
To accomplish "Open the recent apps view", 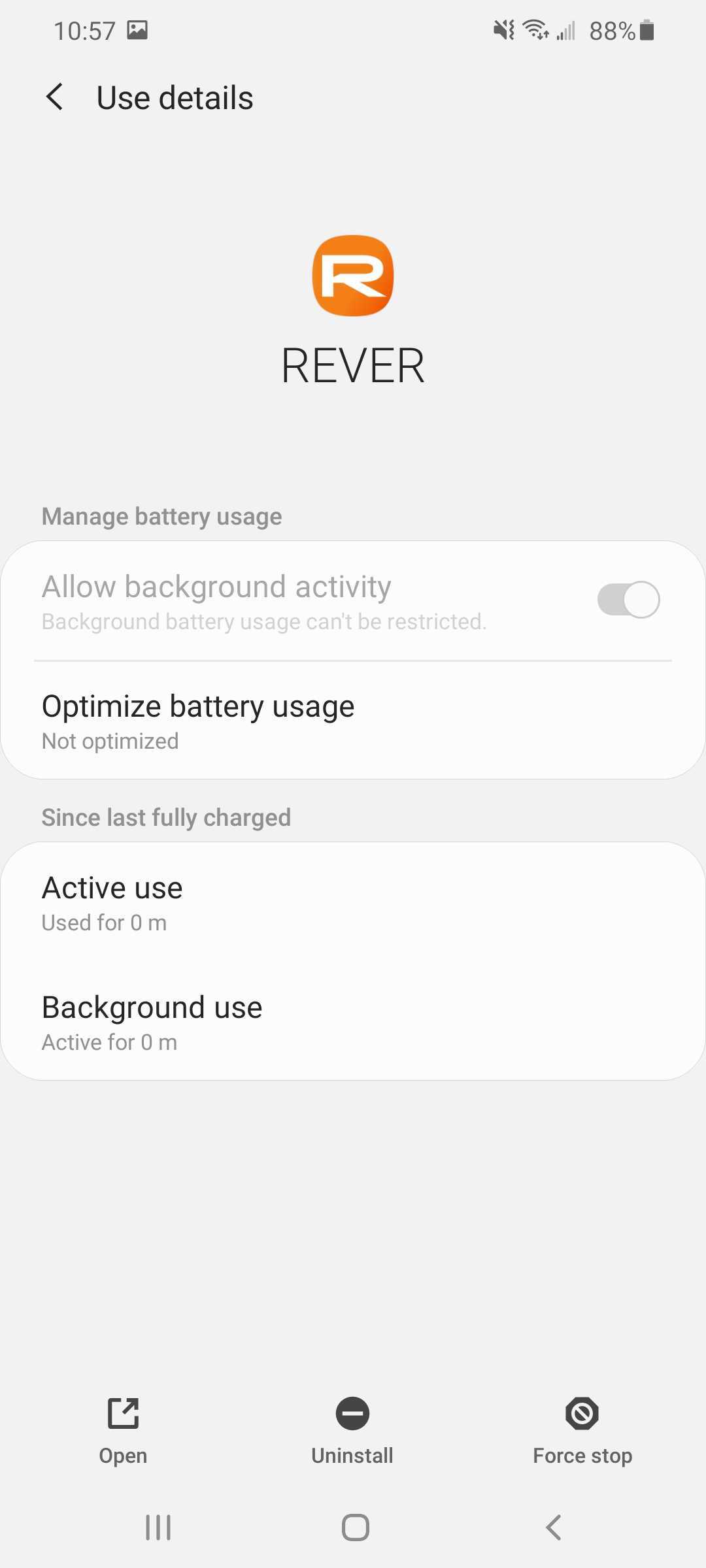I will pos(158,1527).
